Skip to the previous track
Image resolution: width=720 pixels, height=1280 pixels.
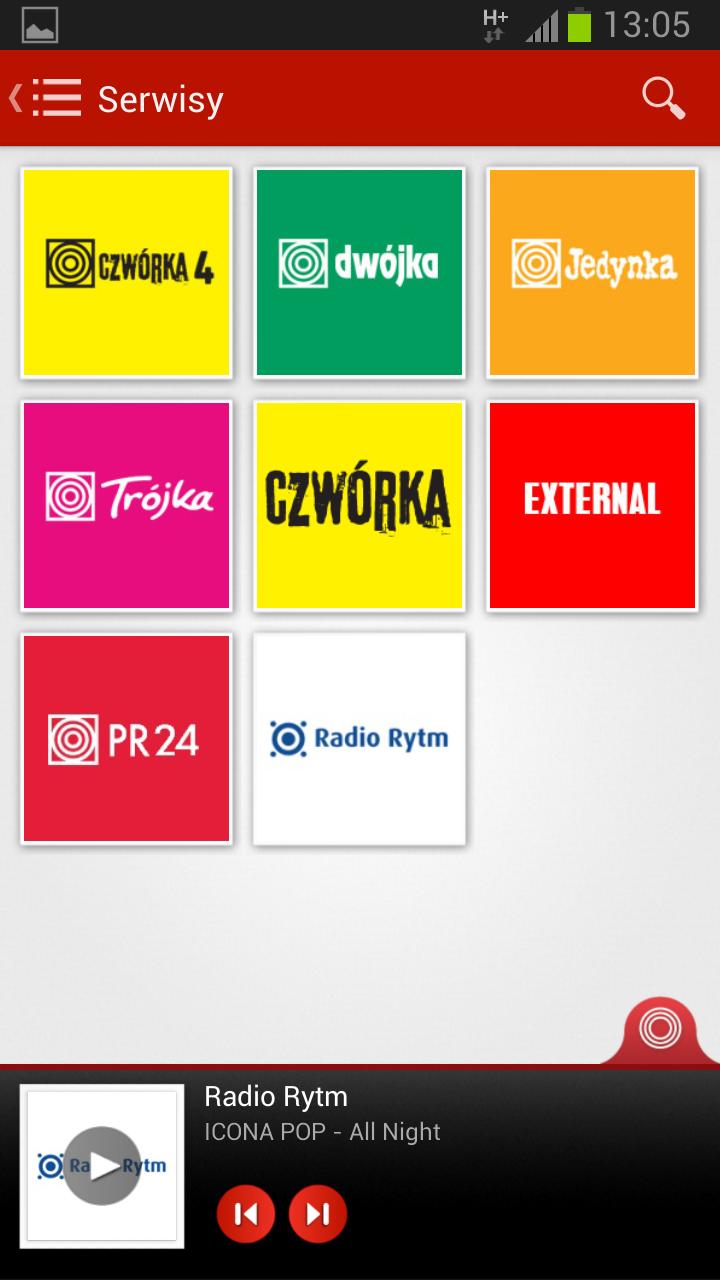[x=245, y=1213]
